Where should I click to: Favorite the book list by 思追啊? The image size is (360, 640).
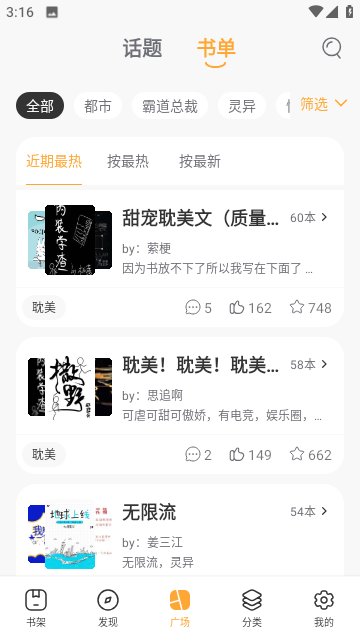[311, 454]
